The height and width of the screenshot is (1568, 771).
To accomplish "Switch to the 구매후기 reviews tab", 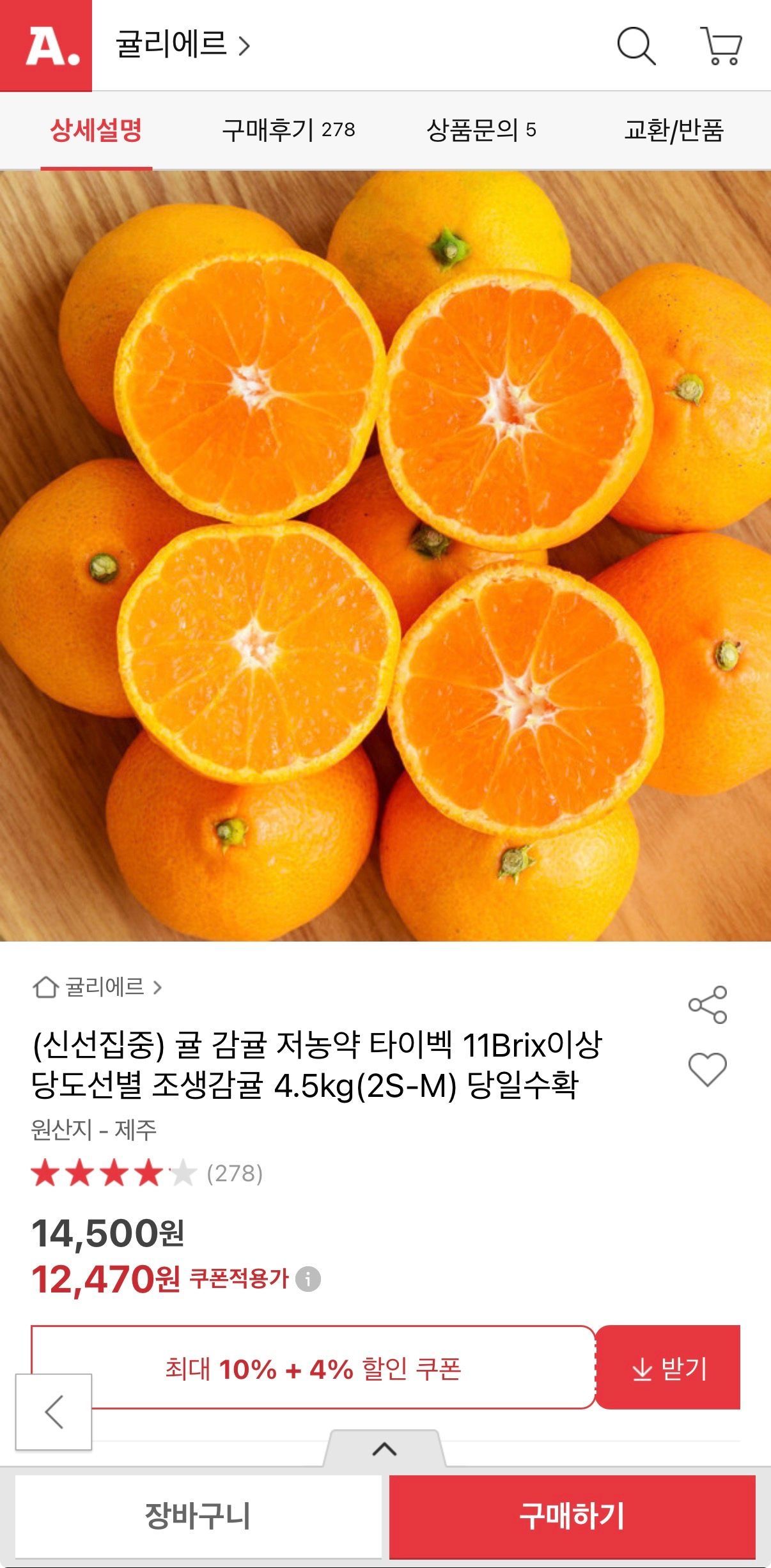I will (x=288, y=130).
